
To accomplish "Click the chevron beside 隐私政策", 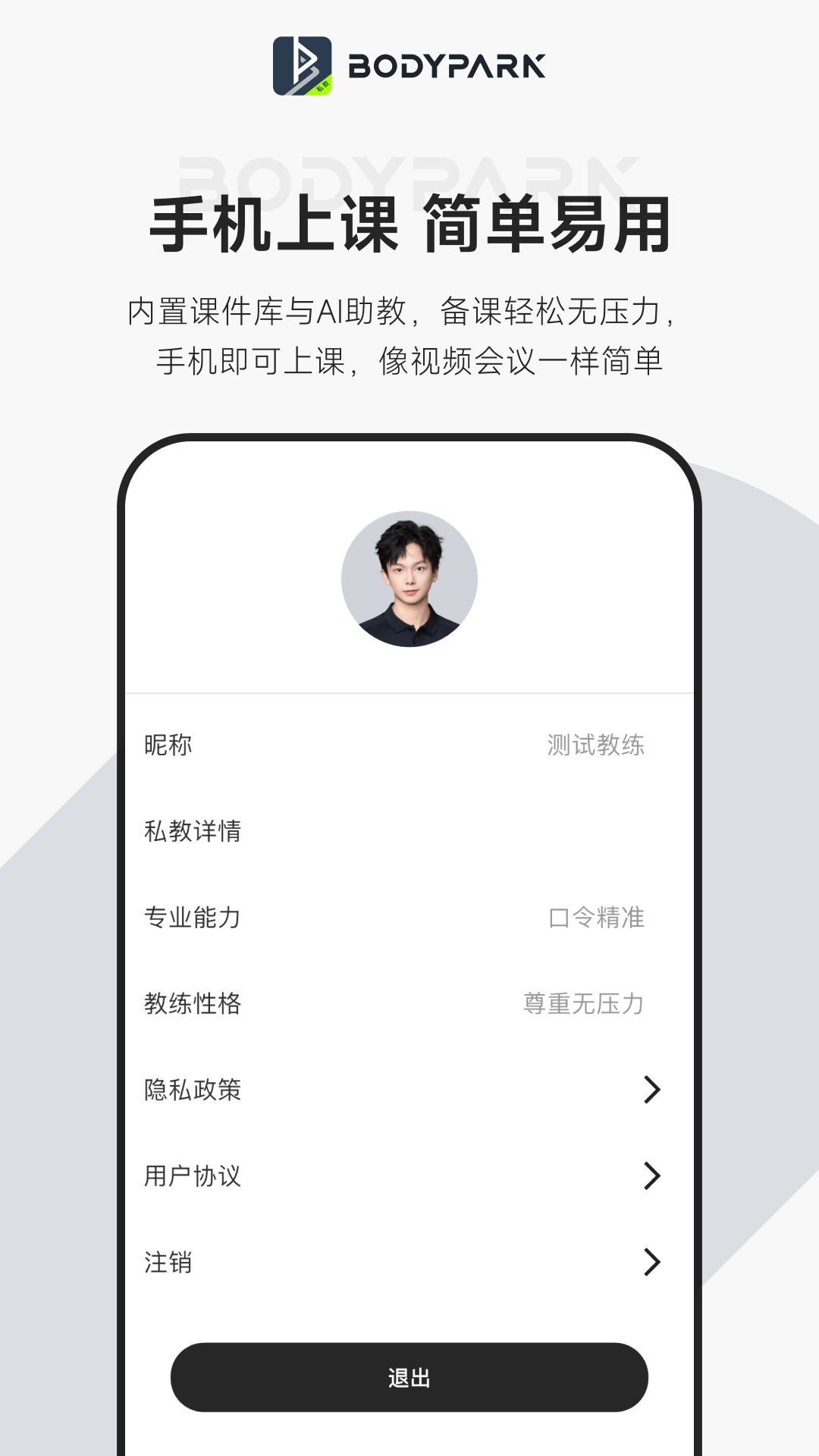I will [652, 1090].
